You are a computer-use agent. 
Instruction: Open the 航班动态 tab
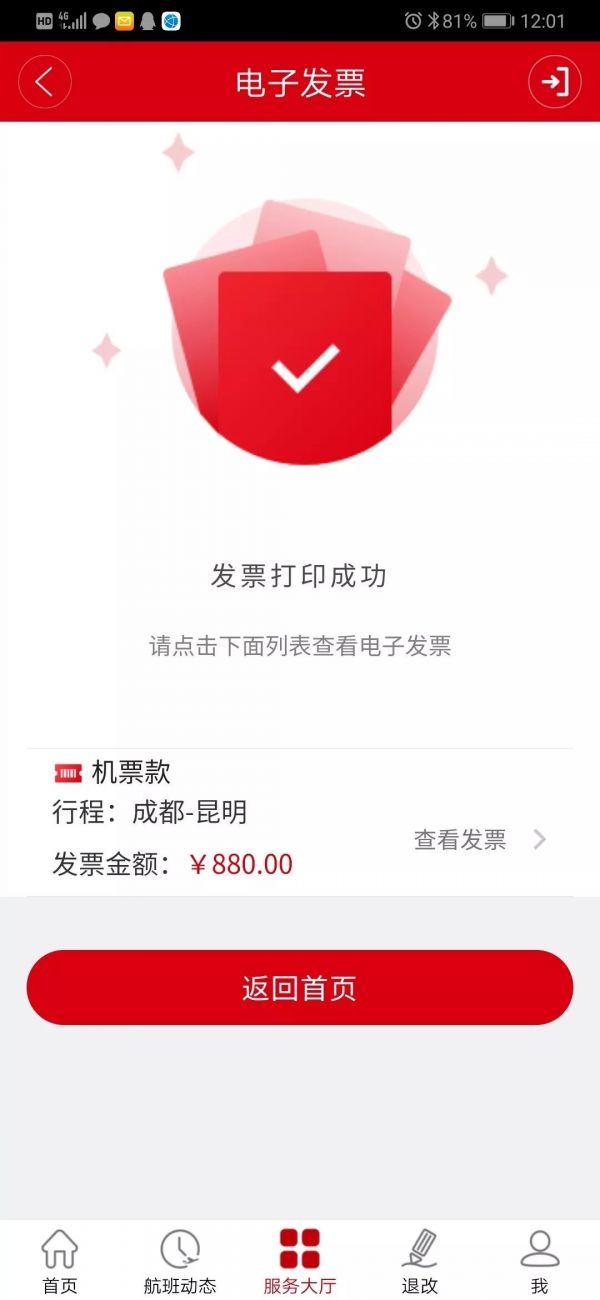coord(180,1260)
